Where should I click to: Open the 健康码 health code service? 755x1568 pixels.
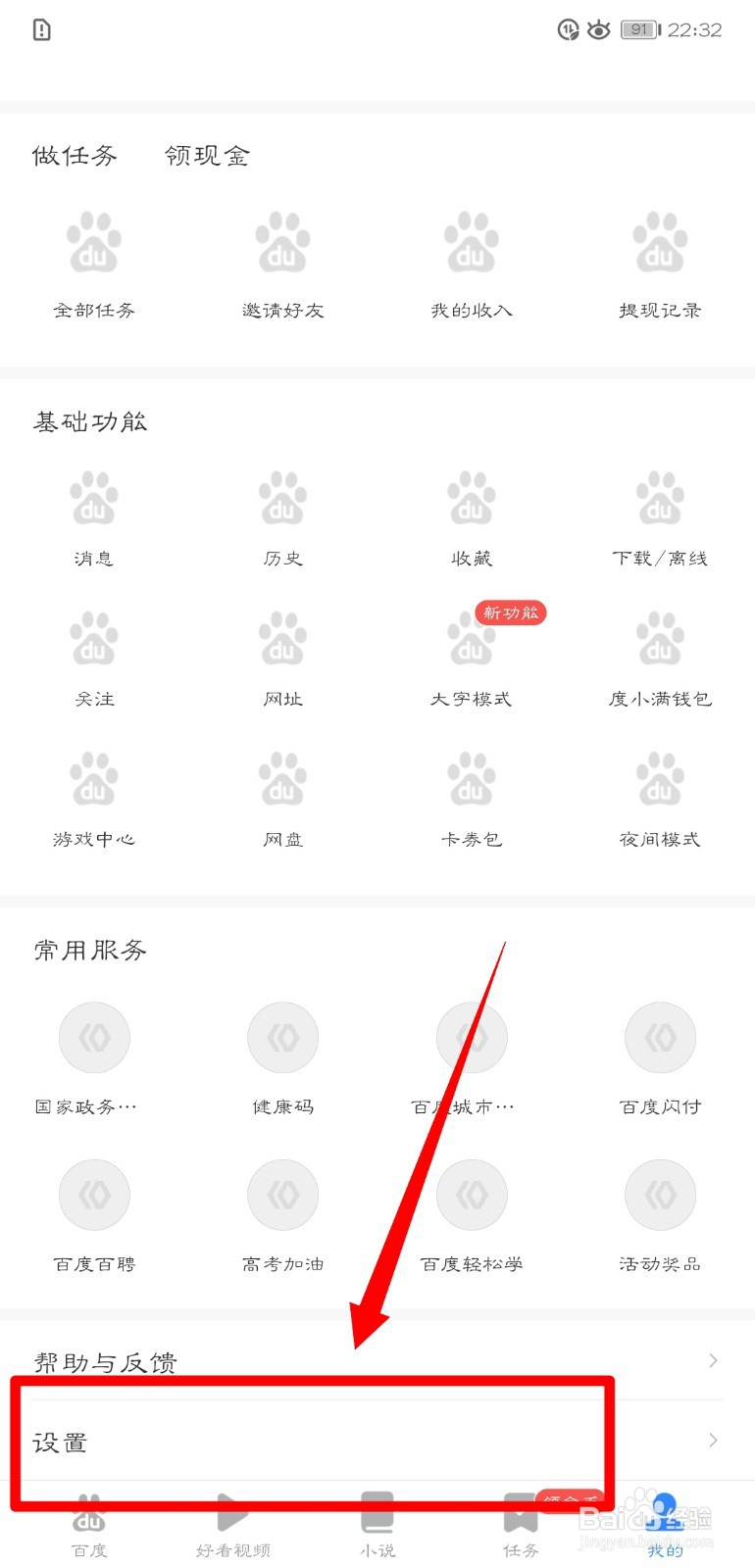tap(282, 1053)
